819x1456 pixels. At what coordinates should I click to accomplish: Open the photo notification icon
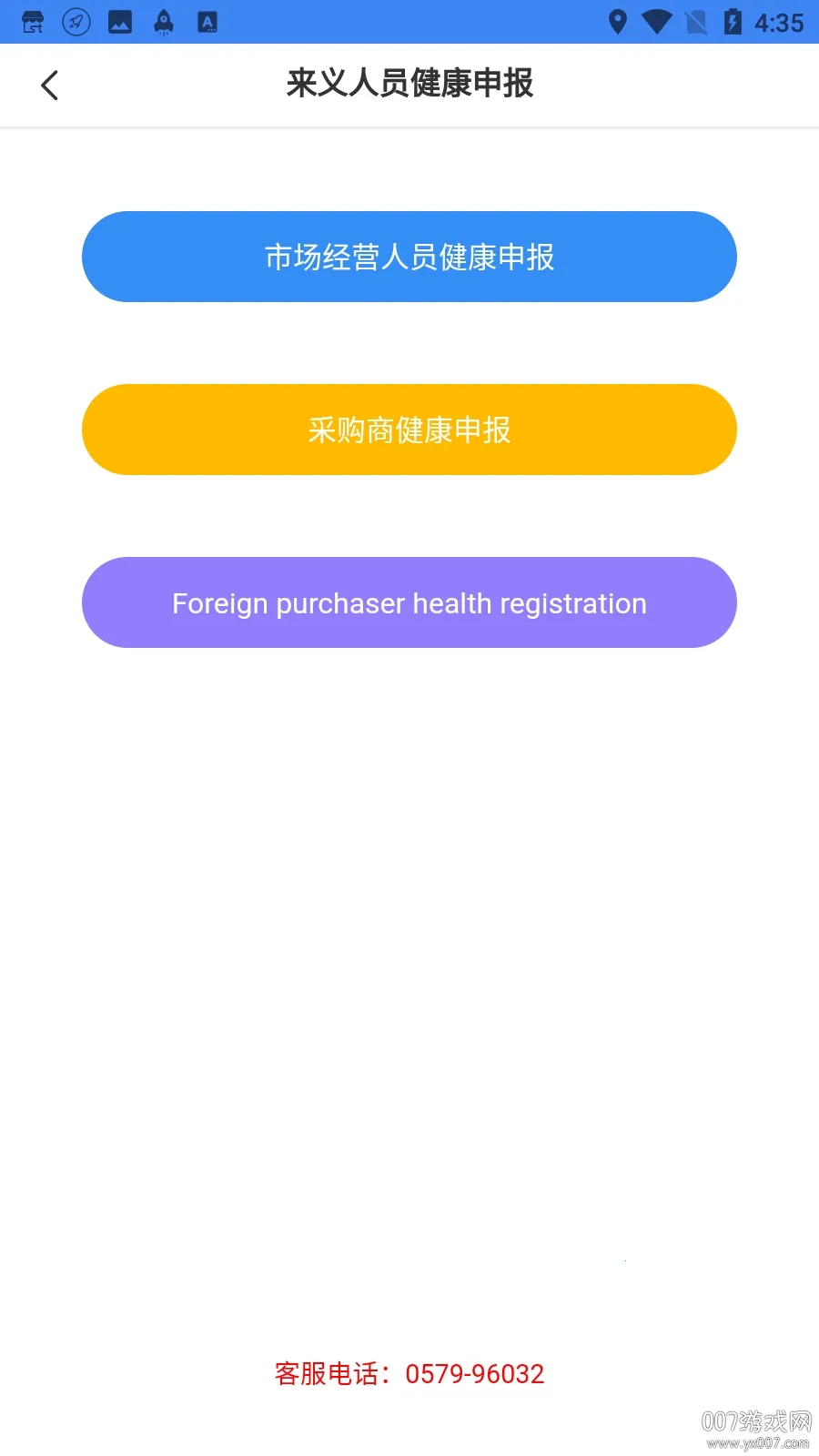coord(120,21)
